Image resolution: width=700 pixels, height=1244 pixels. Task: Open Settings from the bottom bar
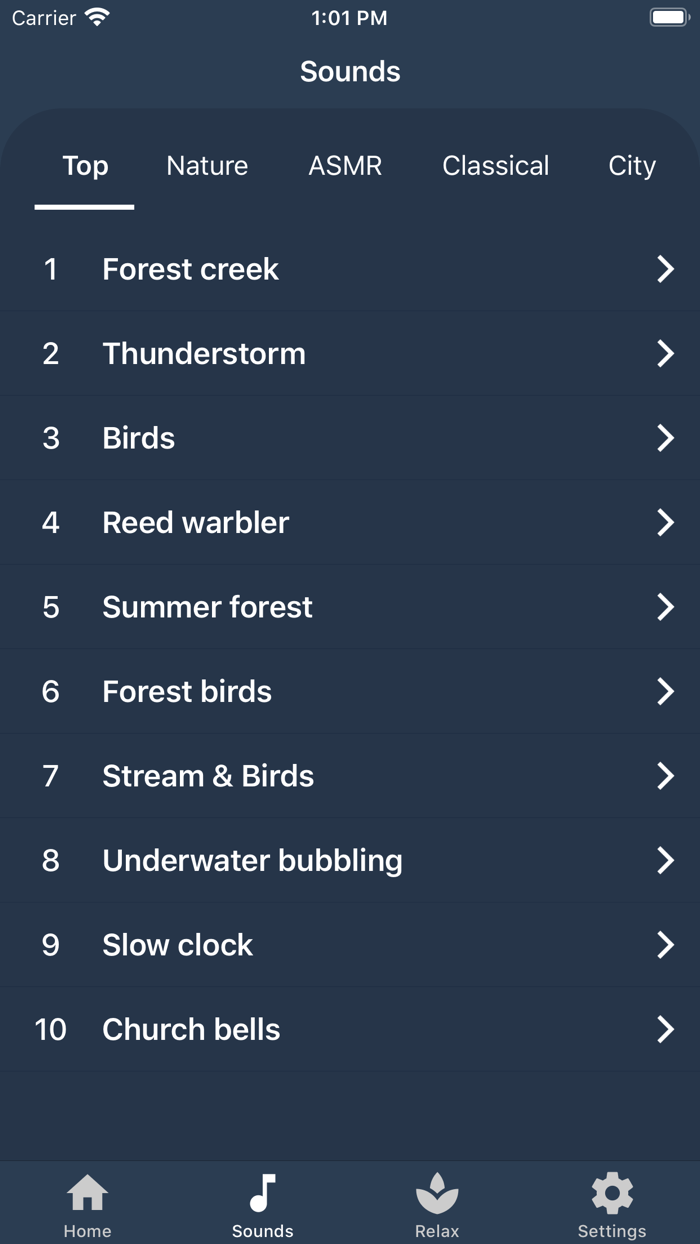pos(612,1205)
